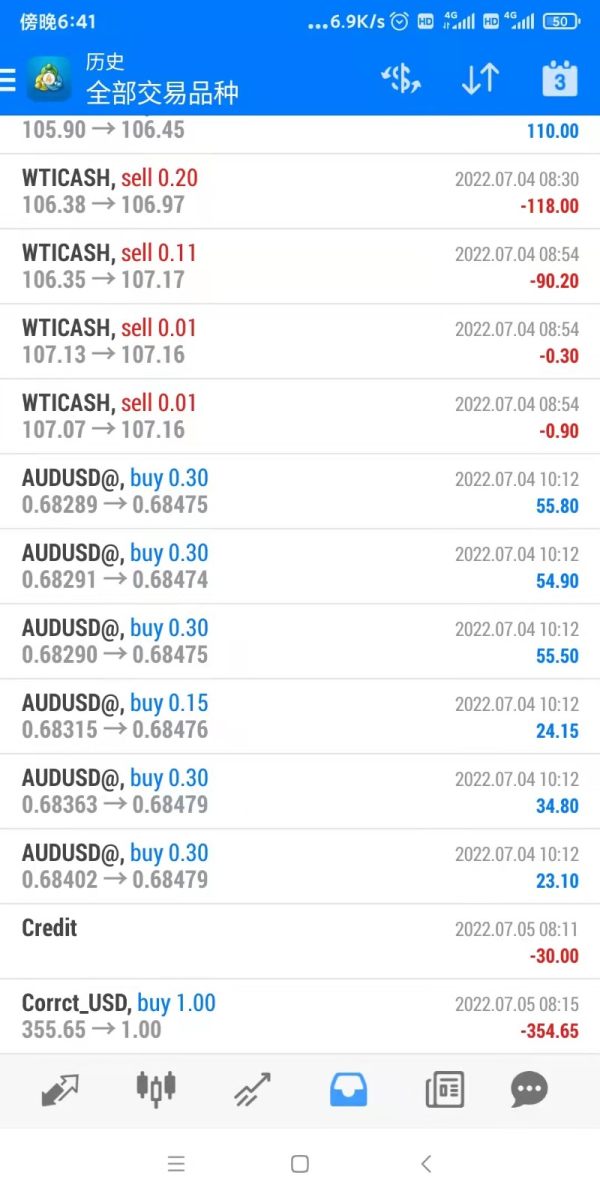Switch to the Quotes tab

tap(60, 1089)
